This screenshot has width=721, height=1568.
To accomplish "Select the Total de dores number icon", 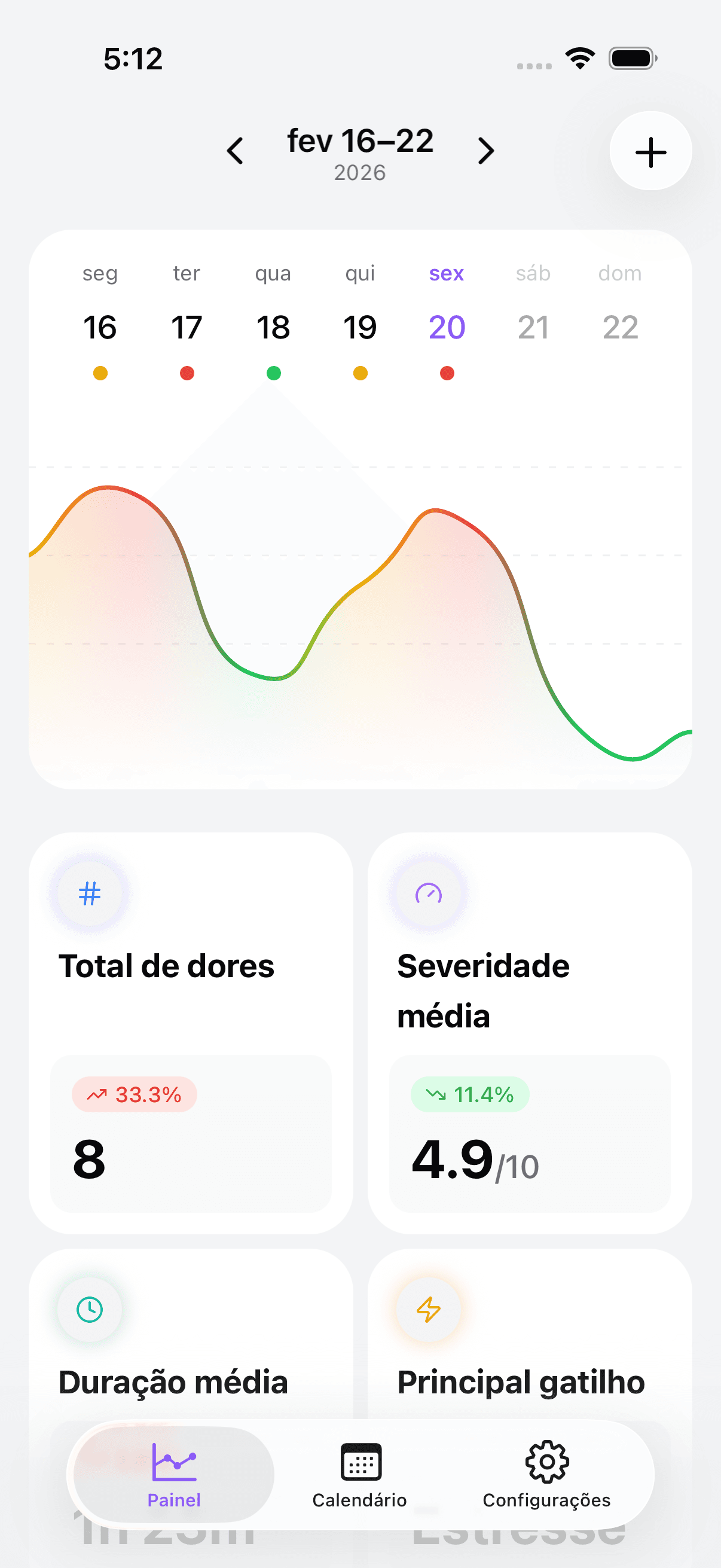I will 89,893.
